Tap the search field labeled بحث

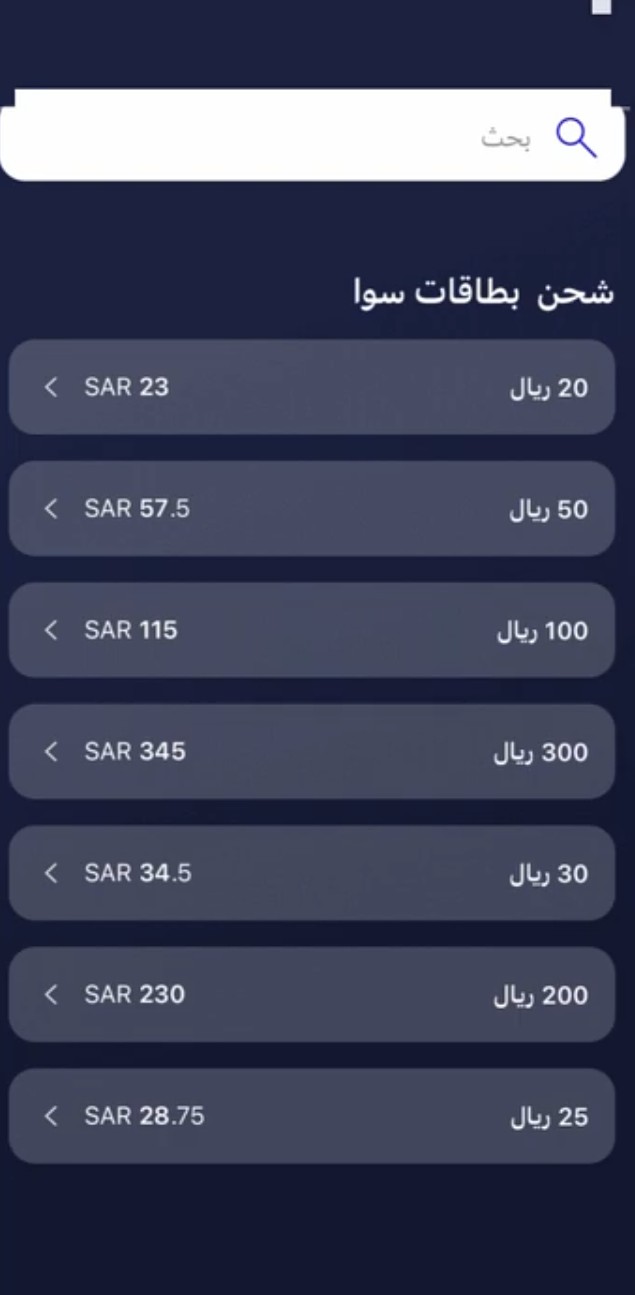point(312,137)
